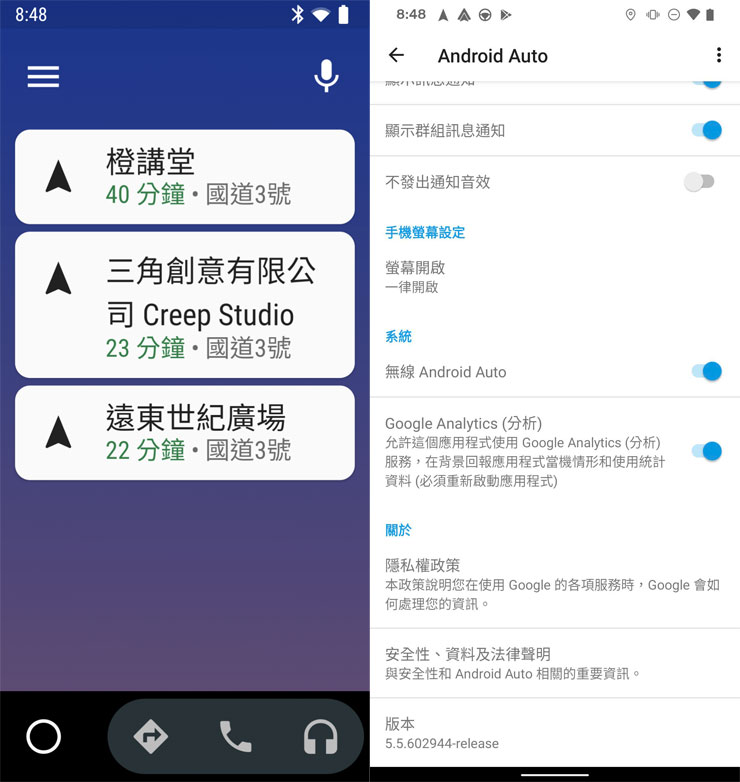This screenshot has width=740, height=782.
Task: Open navigation from the bottom bar
Action: coord(150,737)
